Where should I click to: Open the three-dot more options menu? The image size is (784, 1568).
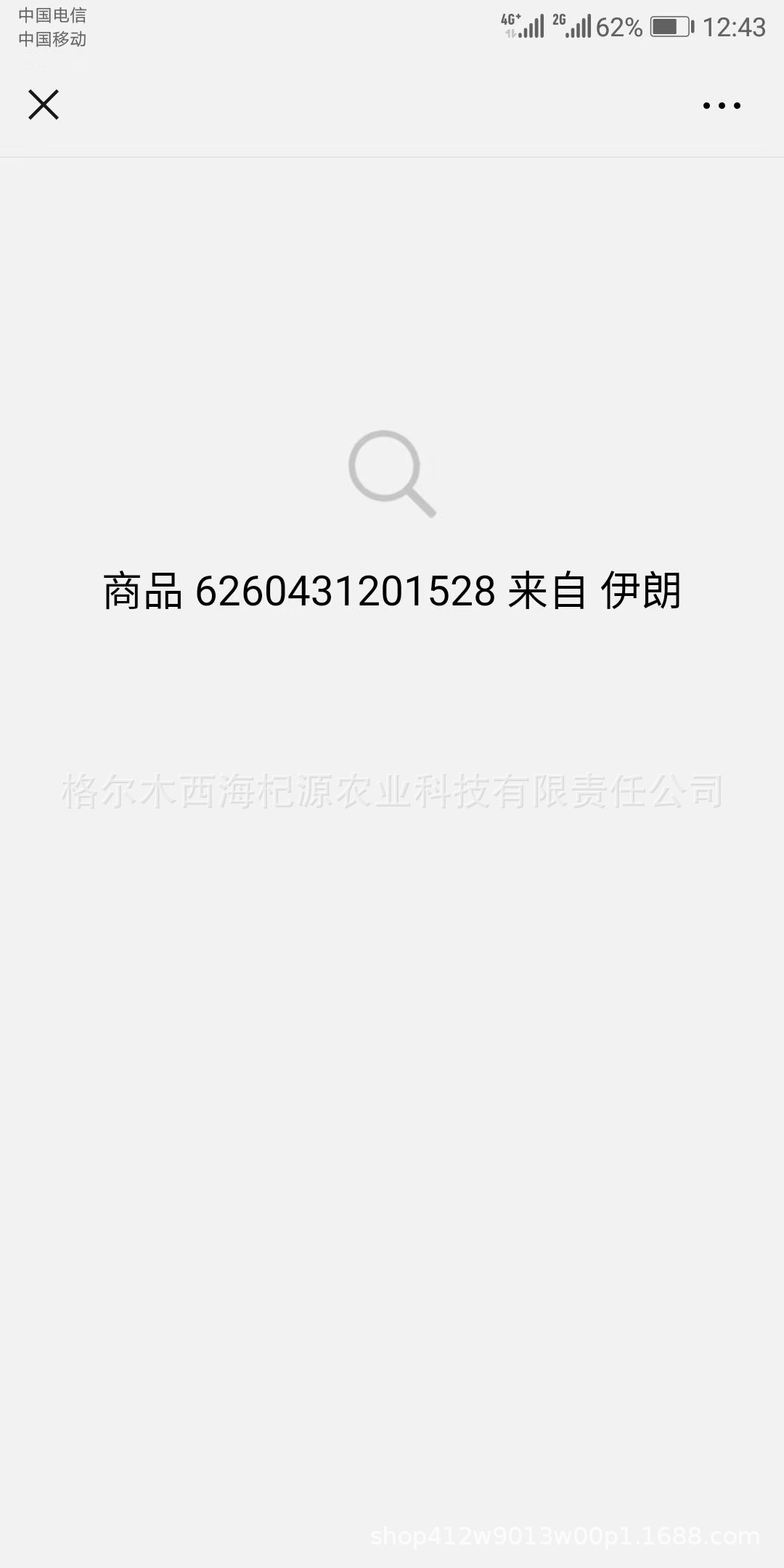point(719,105)
